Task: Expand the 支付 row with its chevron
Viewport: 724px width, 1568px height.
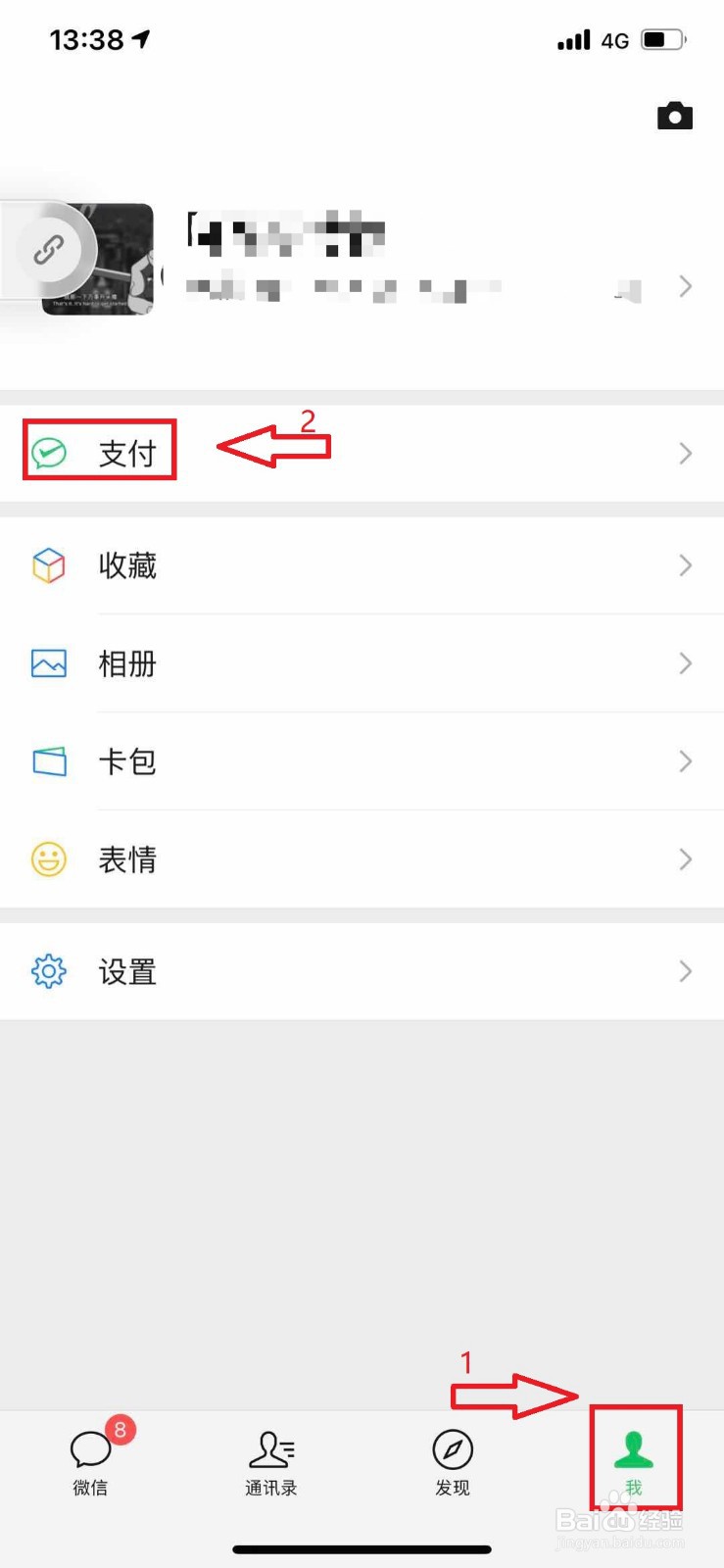Action: click(685, 452)
